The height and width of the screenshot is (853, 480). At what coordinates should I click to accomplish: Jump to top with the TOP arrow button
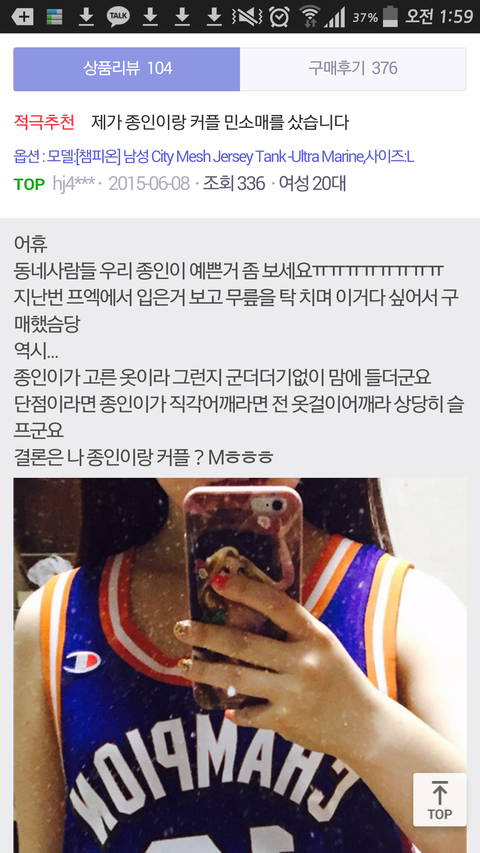pos(440,800)
